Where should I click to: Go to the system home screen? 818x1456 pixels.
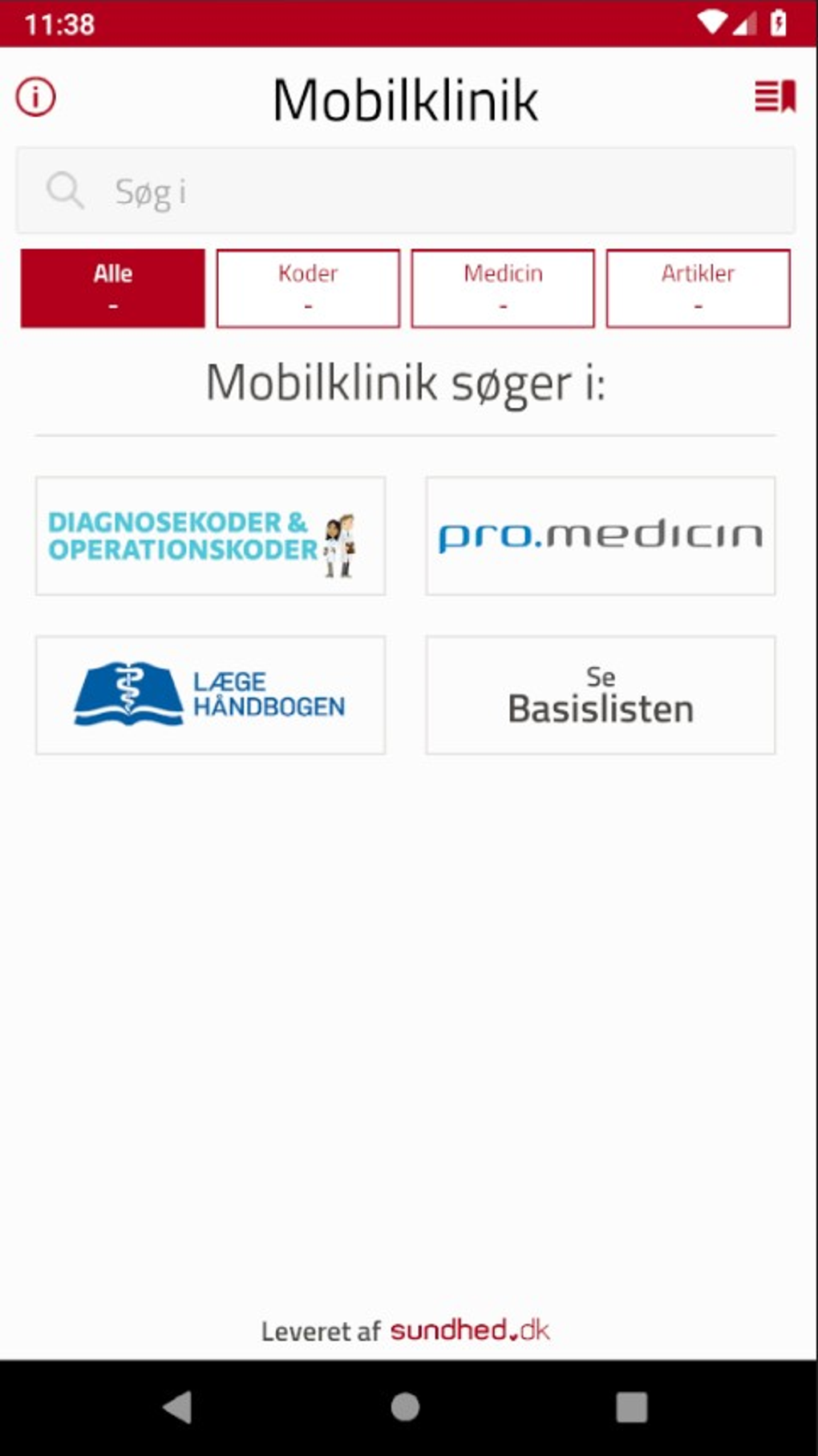click(x=405, y=1407)
